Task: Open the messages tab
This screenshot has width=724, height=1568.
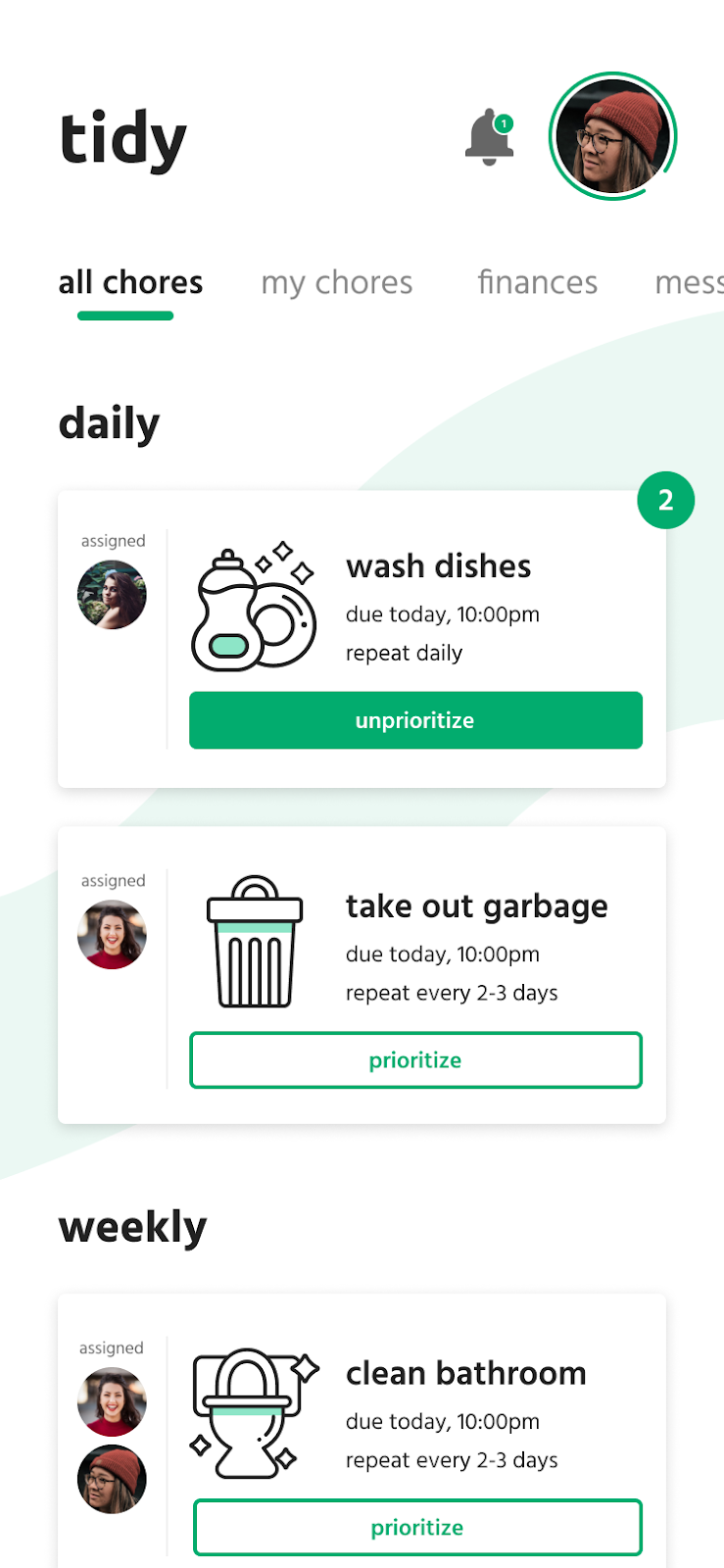Action: coord(689,283)
